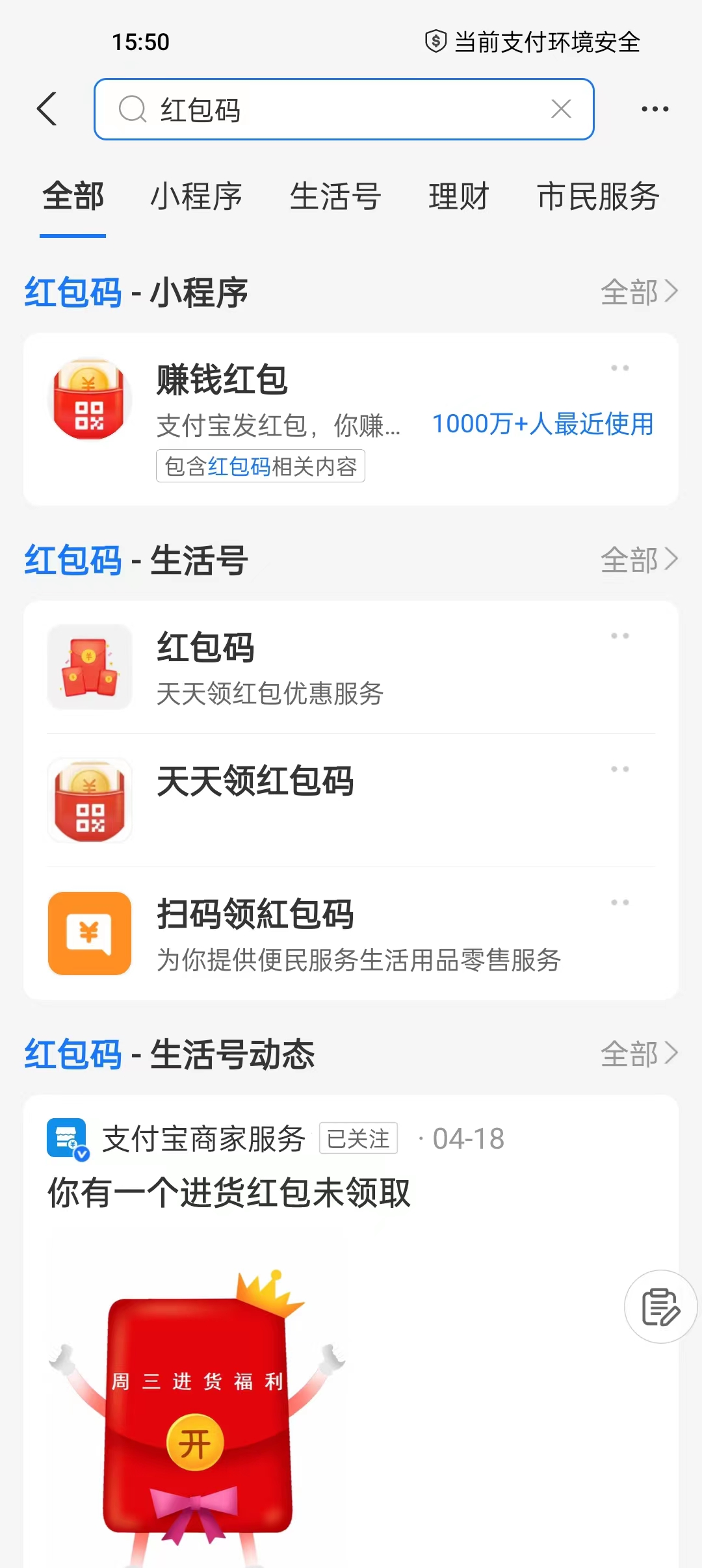Switch to the 小程序 tab
This screenshot has height=1568, width=702.
coord(196,196)
